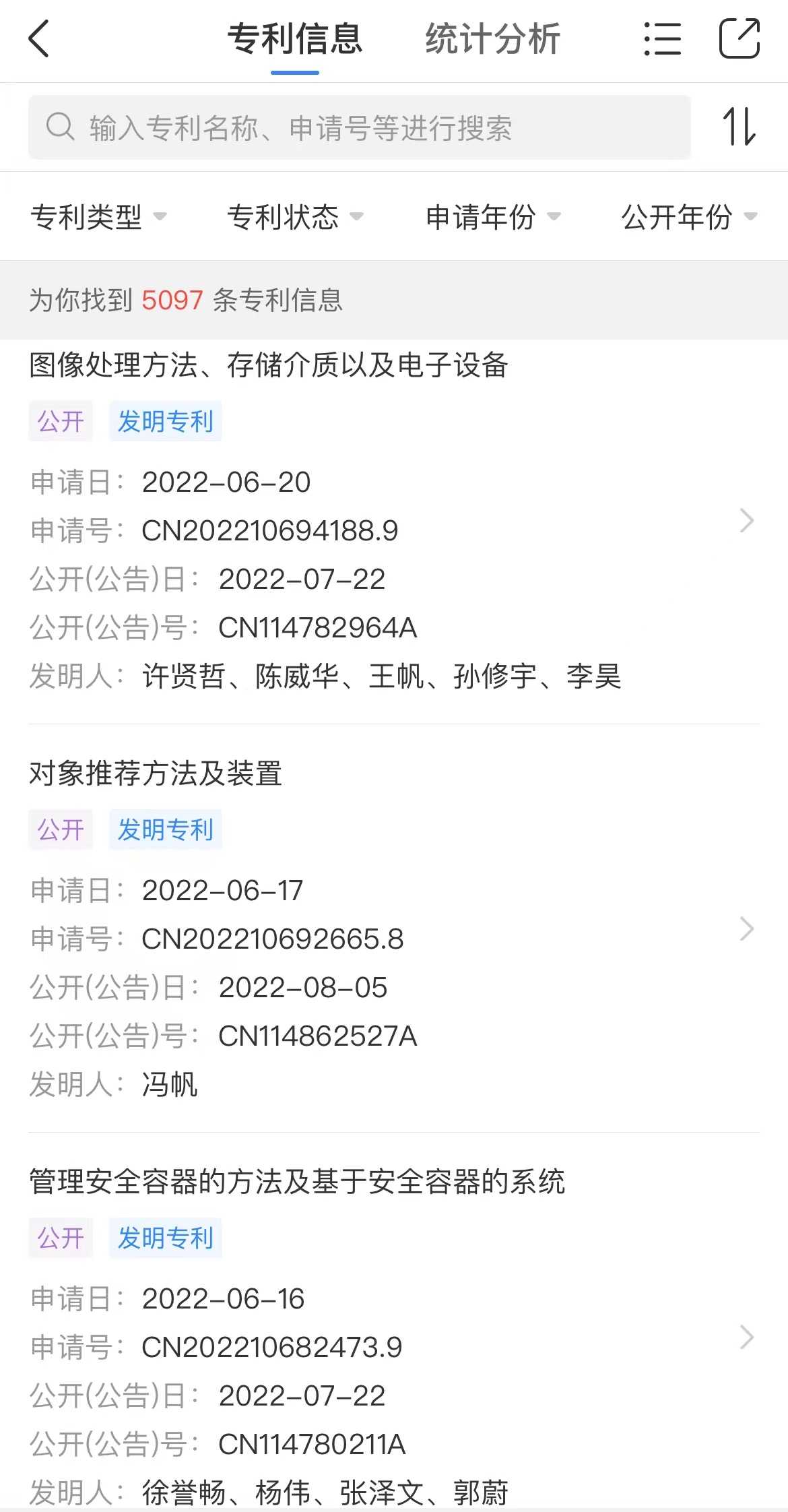Expand the 申请年份 filter dropdown
Image resolution: width=788 pixels, height=1512 pixels.
[492, 217]
